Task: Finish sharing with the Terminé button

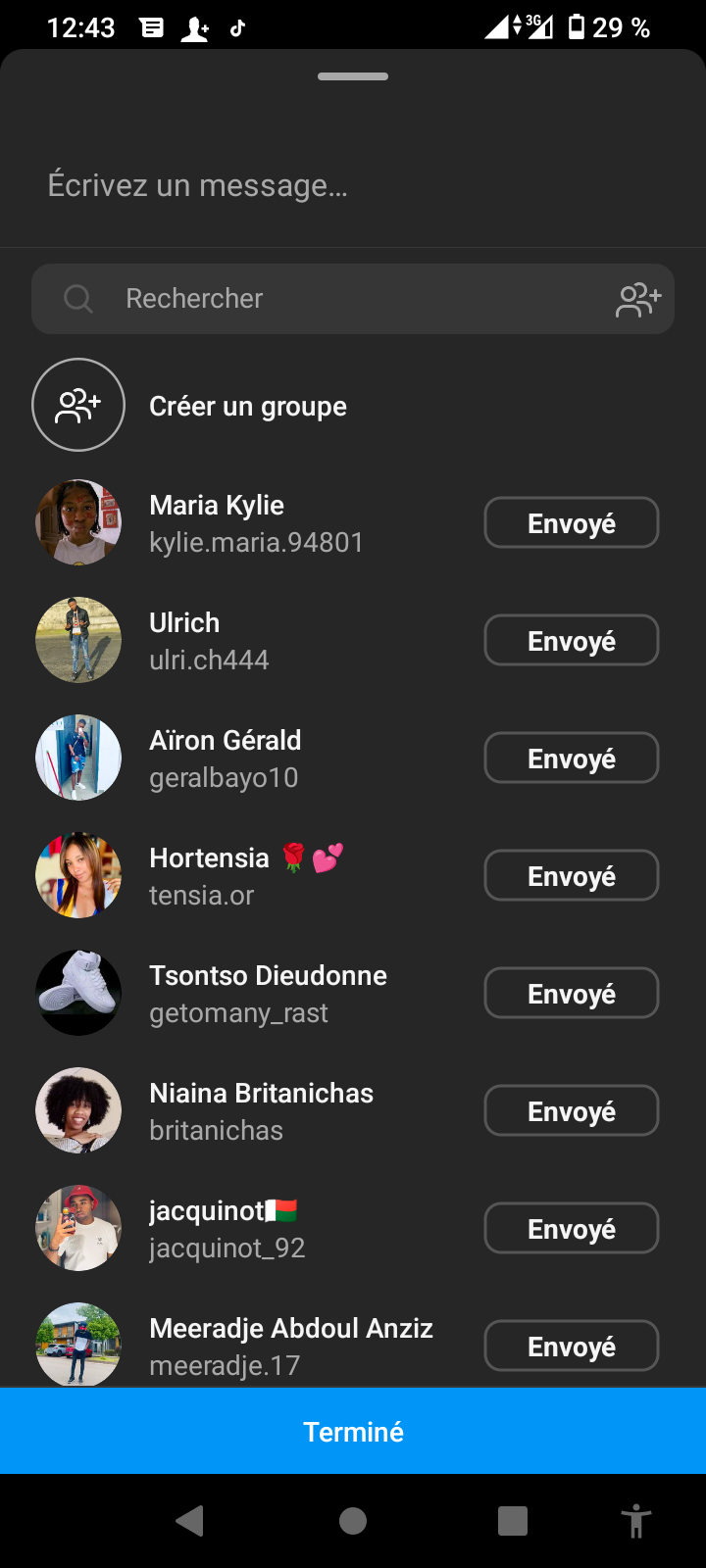Action: pyautogui.click(x=353, y=1431)
